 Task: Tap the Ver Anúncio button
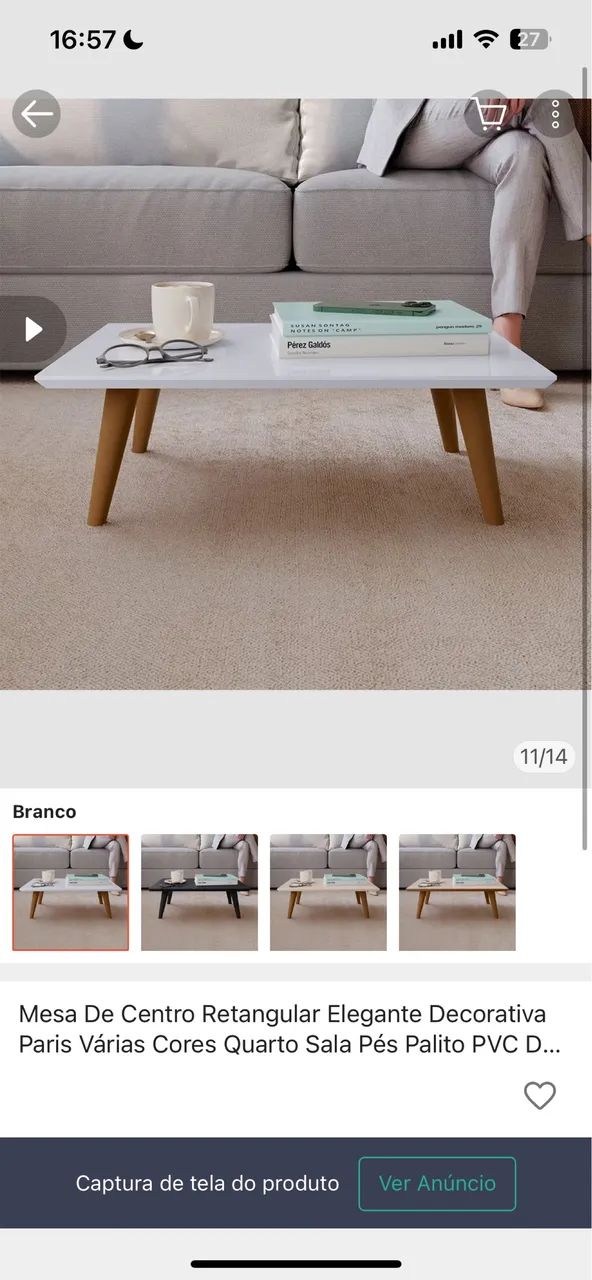[437, 1184]
